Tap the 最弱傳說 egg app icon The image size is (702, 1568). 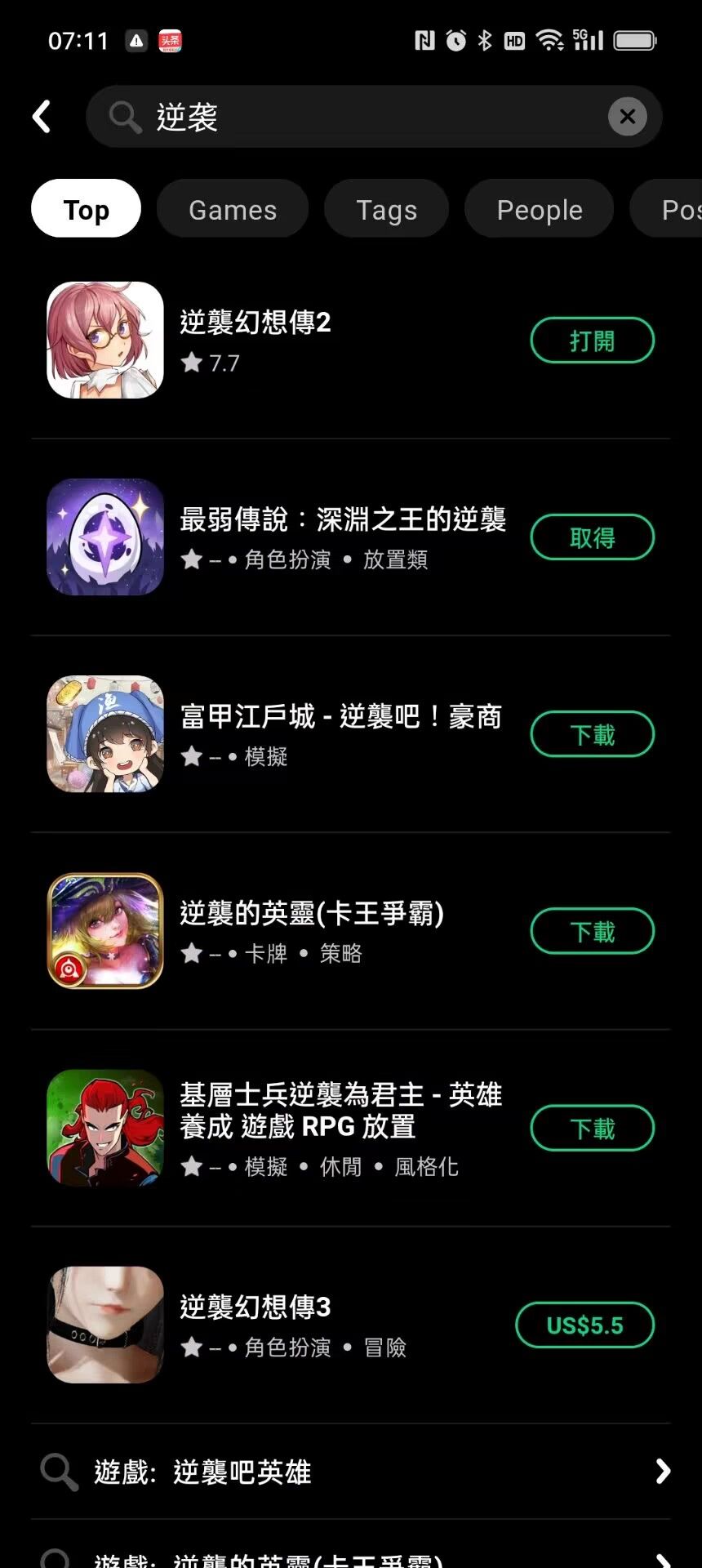(104, 537)
